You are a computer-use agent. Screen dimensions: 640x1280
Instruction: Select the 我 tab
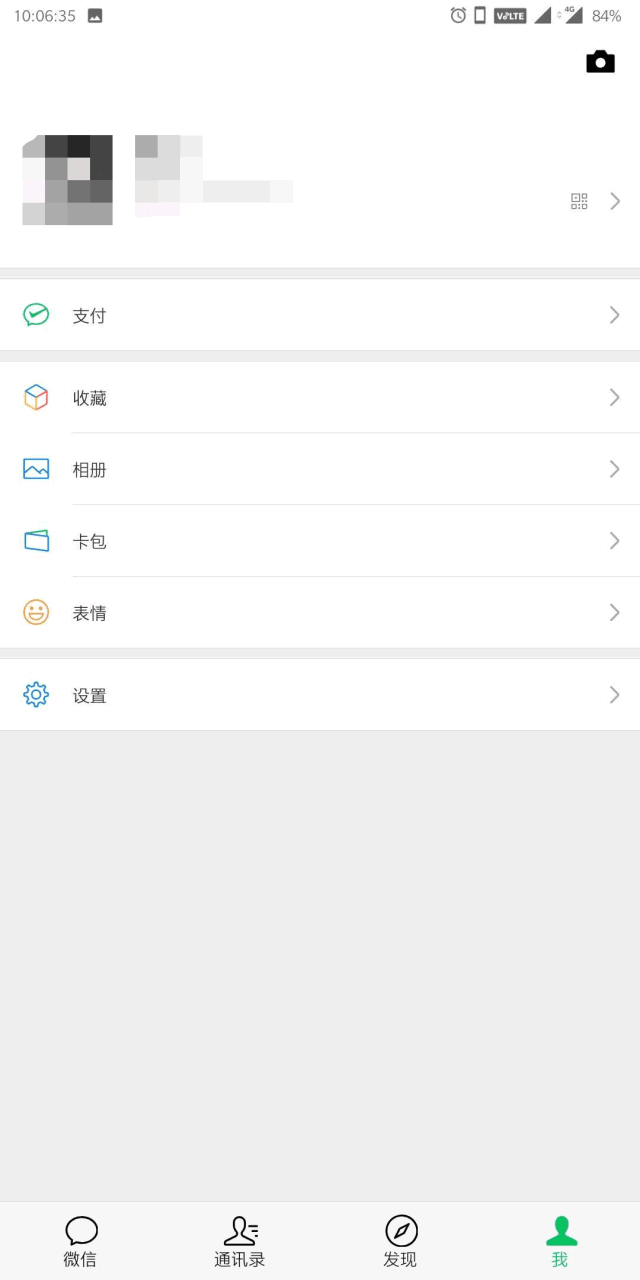point(560,1242)
